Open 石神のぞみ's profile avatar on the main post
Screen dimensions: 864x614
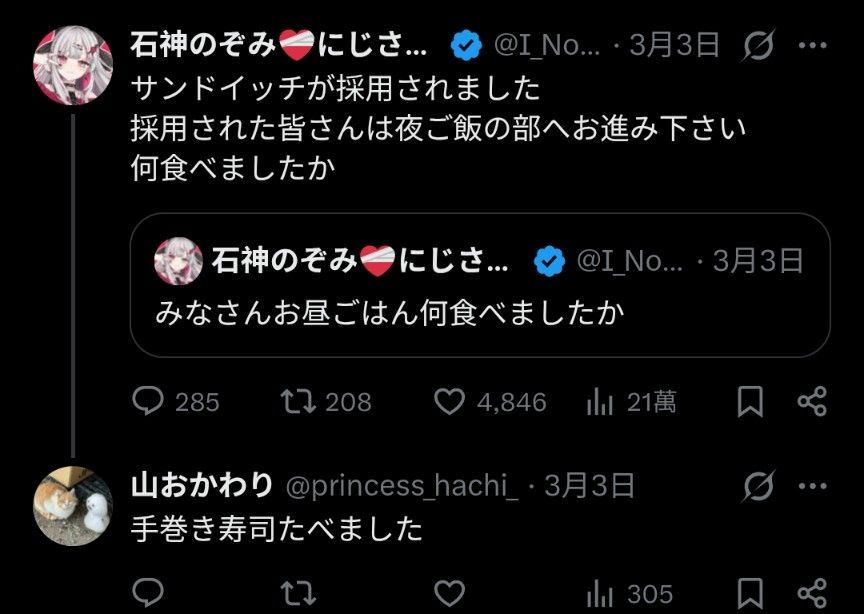coord(73,64)
